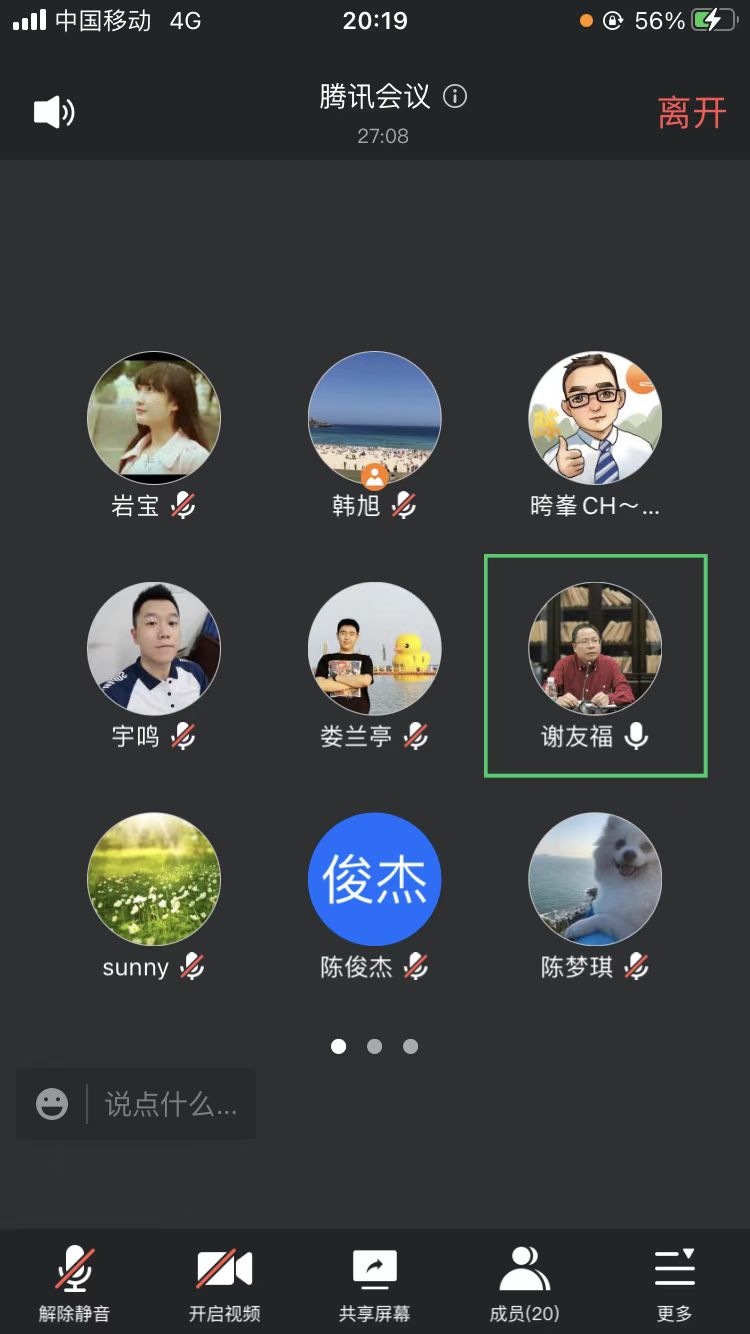750x1334 pixels.
Task: Select participant 岩宝
Action: coord(154,419)
